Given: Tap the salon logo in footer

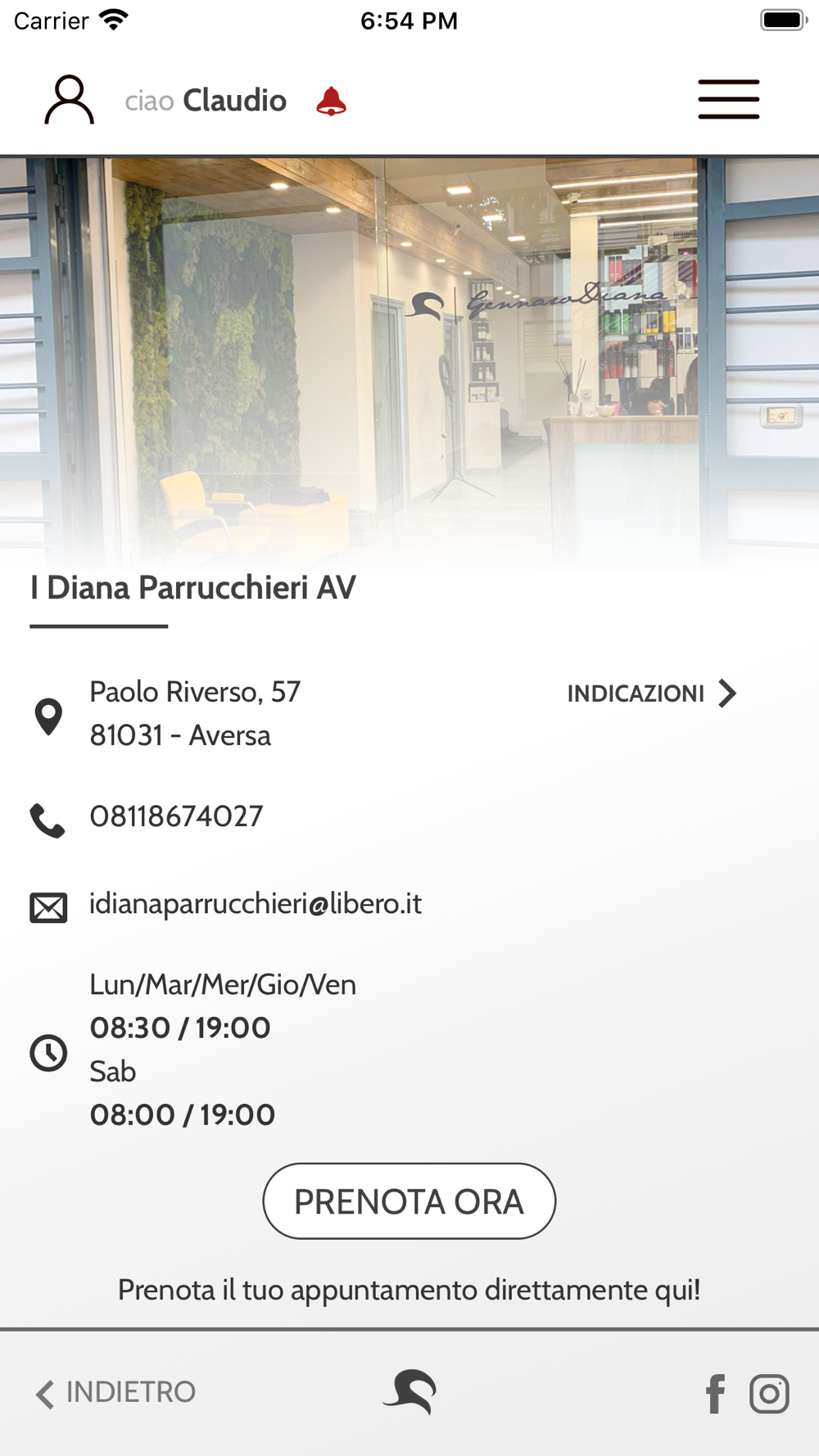Looking at the screenshot, I should point(410,1392).
